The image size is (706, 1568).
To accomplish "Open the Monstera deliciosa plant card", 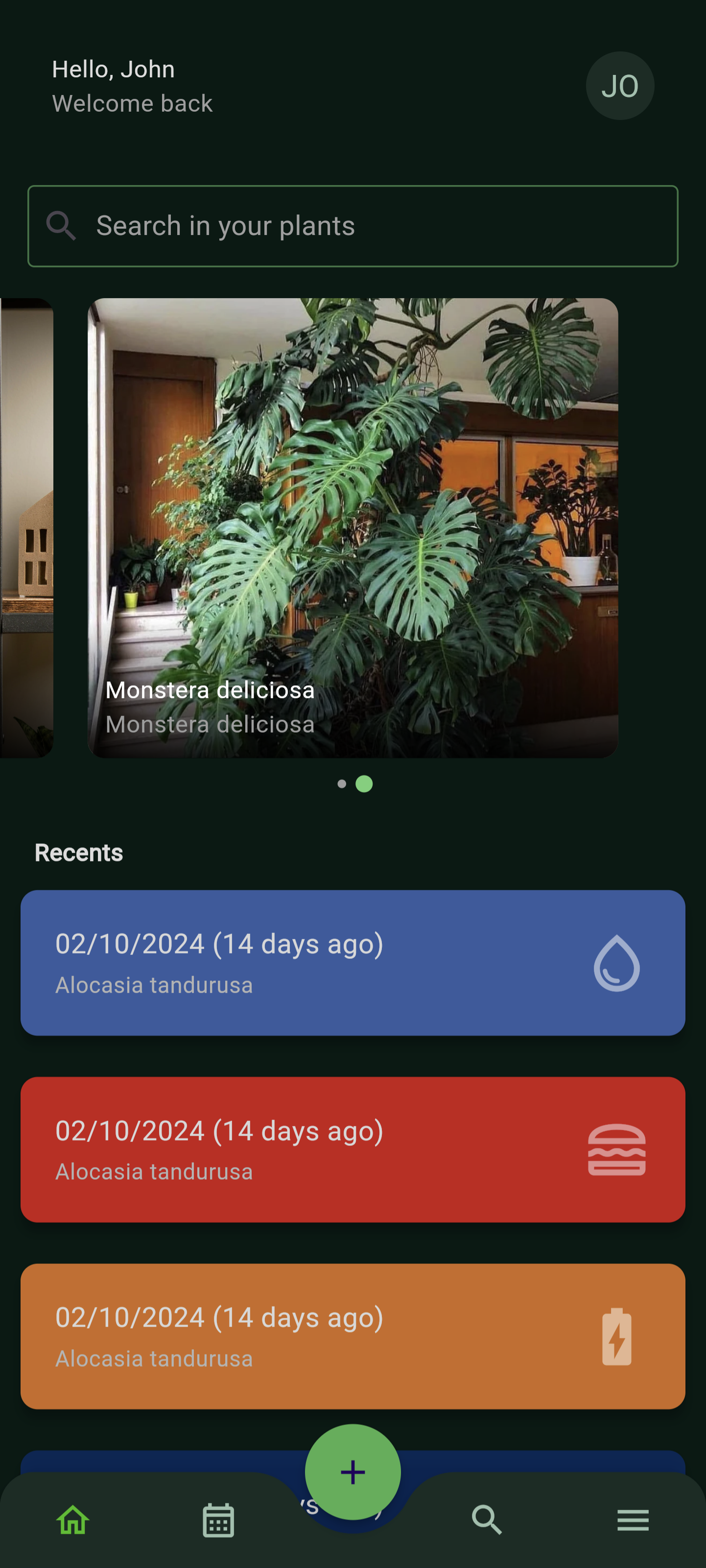I will 353,528.
